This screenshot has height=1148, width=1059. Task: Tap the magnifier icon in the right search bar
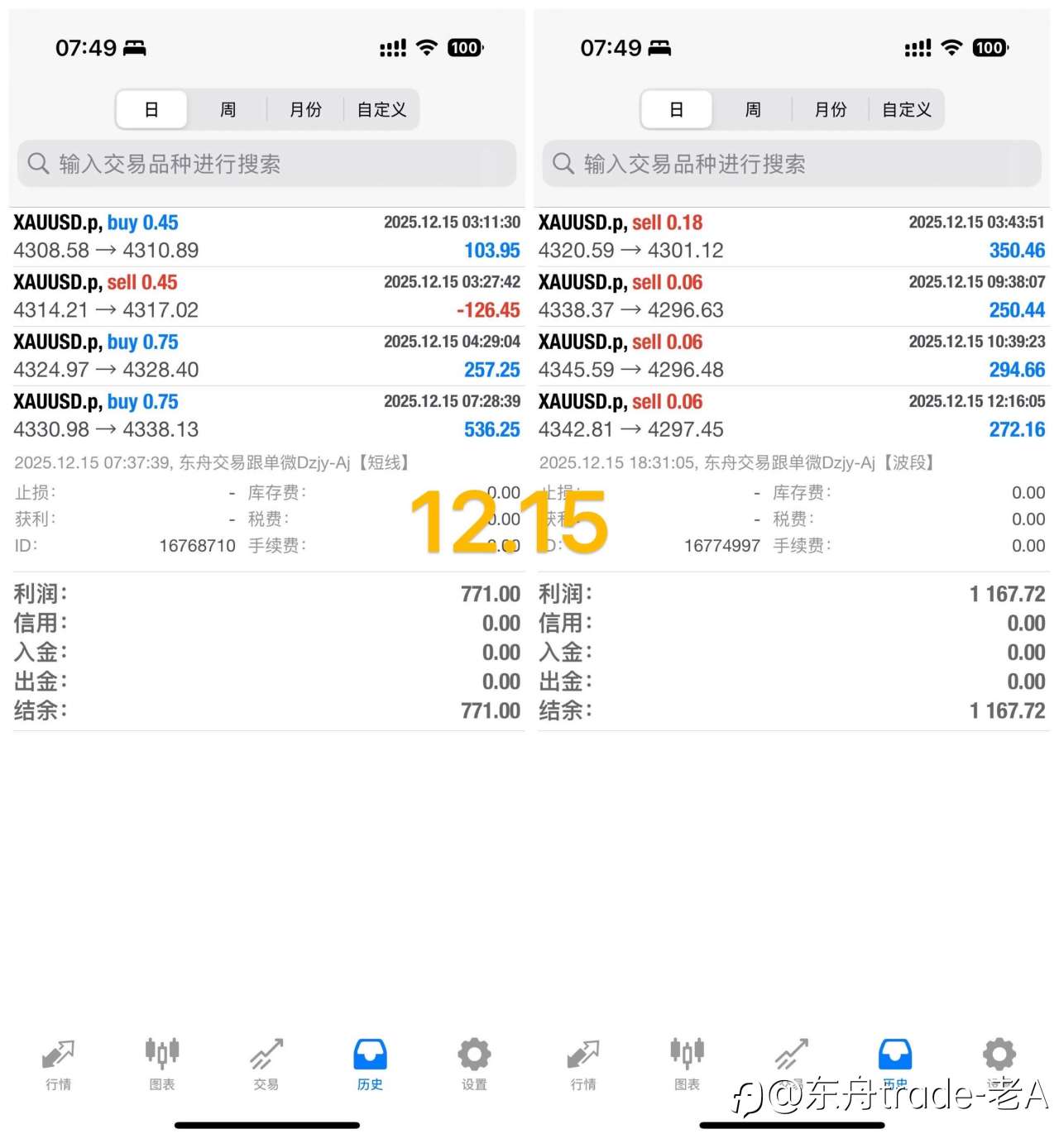coord(563,164)
